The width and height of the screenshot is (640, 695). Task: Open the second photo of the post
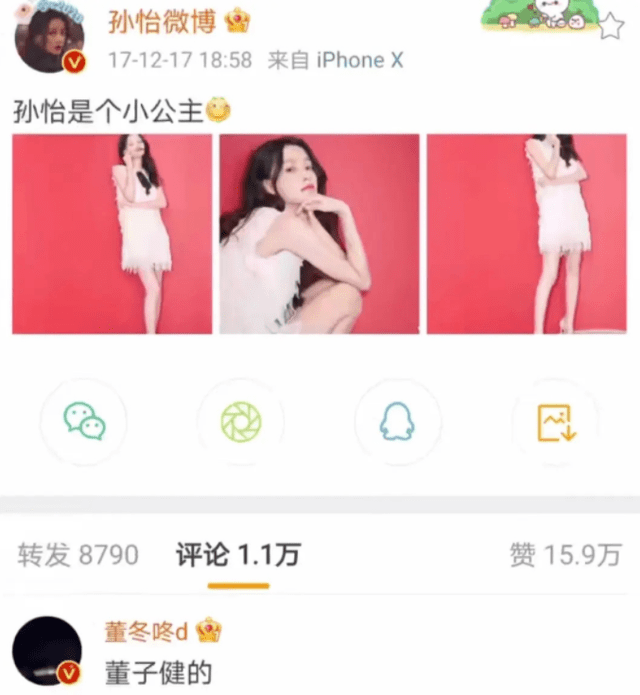coord(319,234)
